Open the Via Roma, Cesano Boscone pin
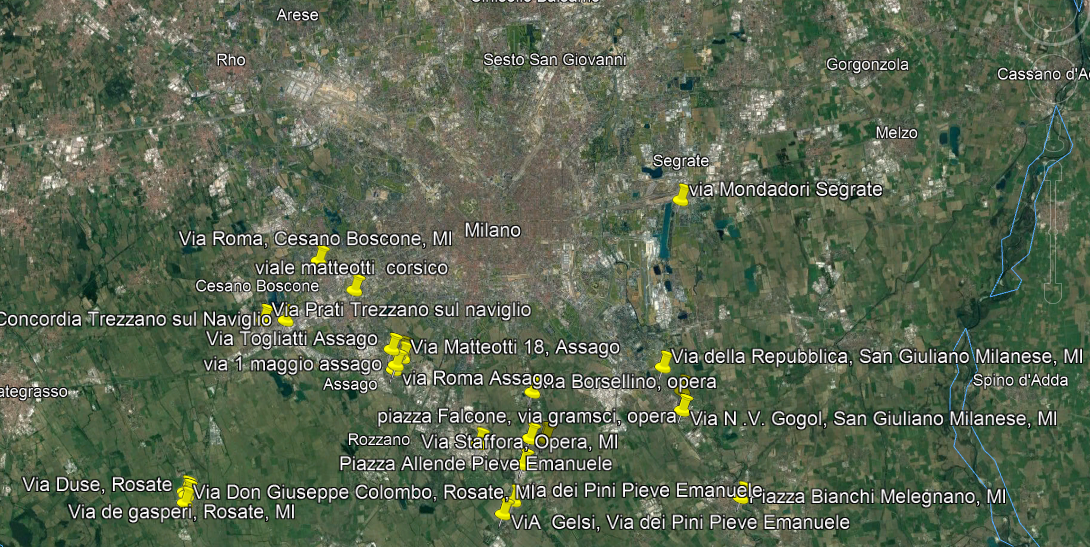This screenshot has width=1090, height=547. (x=319, y=255)
